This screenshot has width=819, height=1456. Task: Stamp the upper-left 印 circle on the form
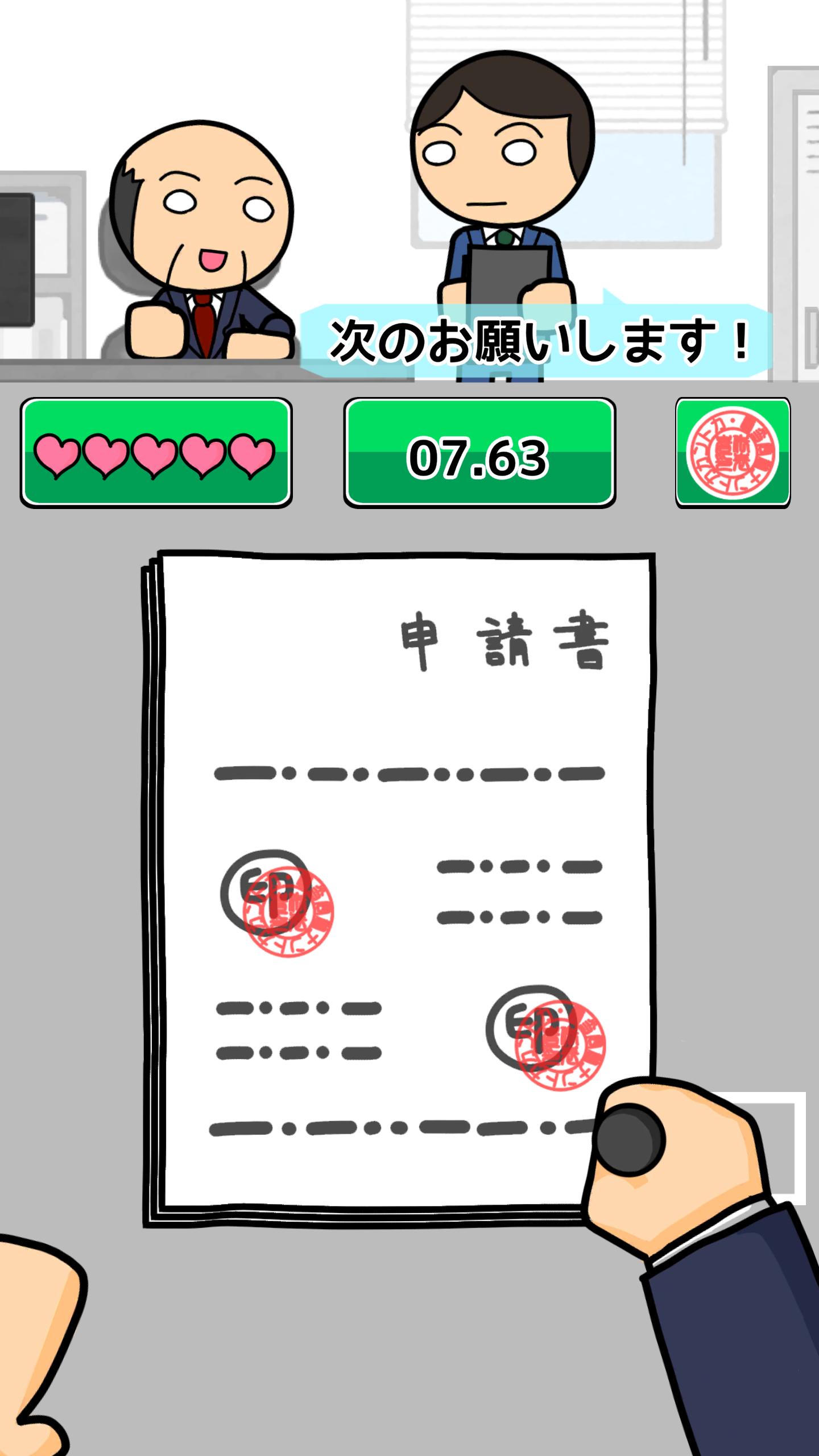264,892
